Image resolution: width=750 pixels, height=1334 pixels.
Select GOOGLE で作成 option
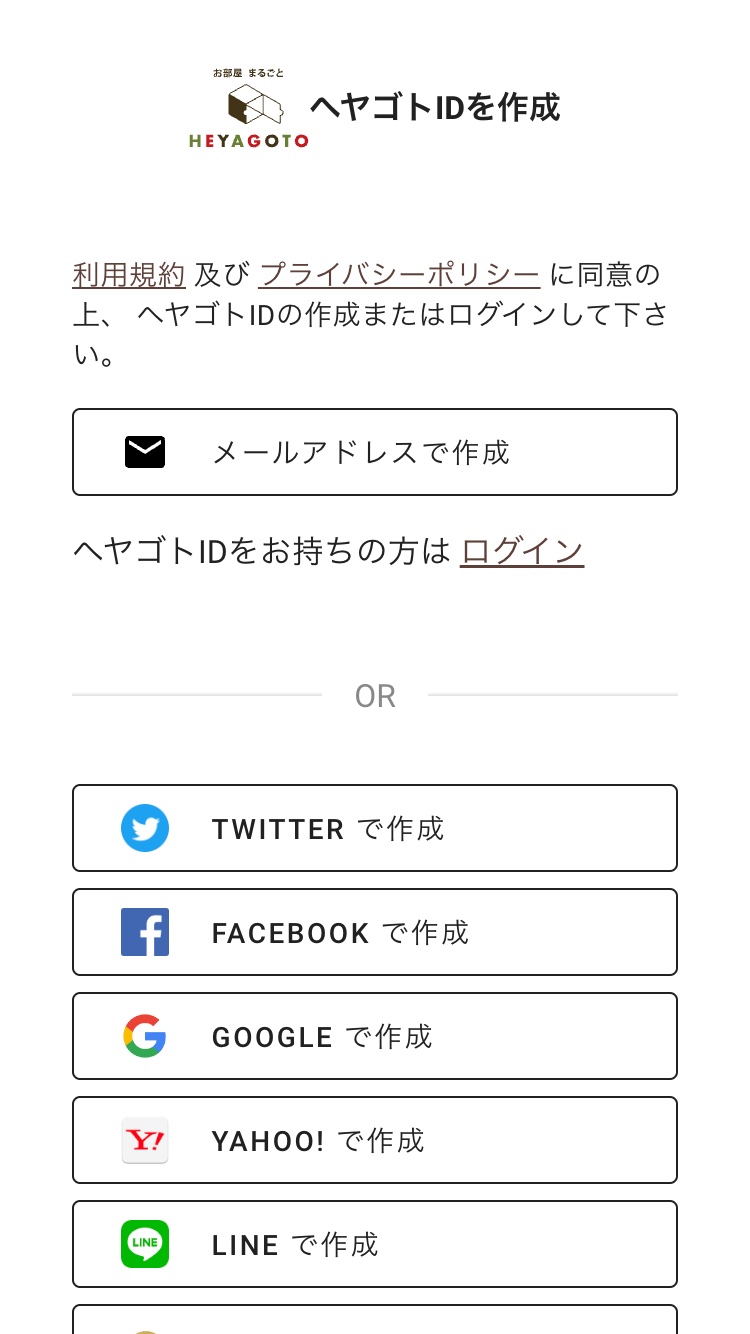(x=375, y=1036)
